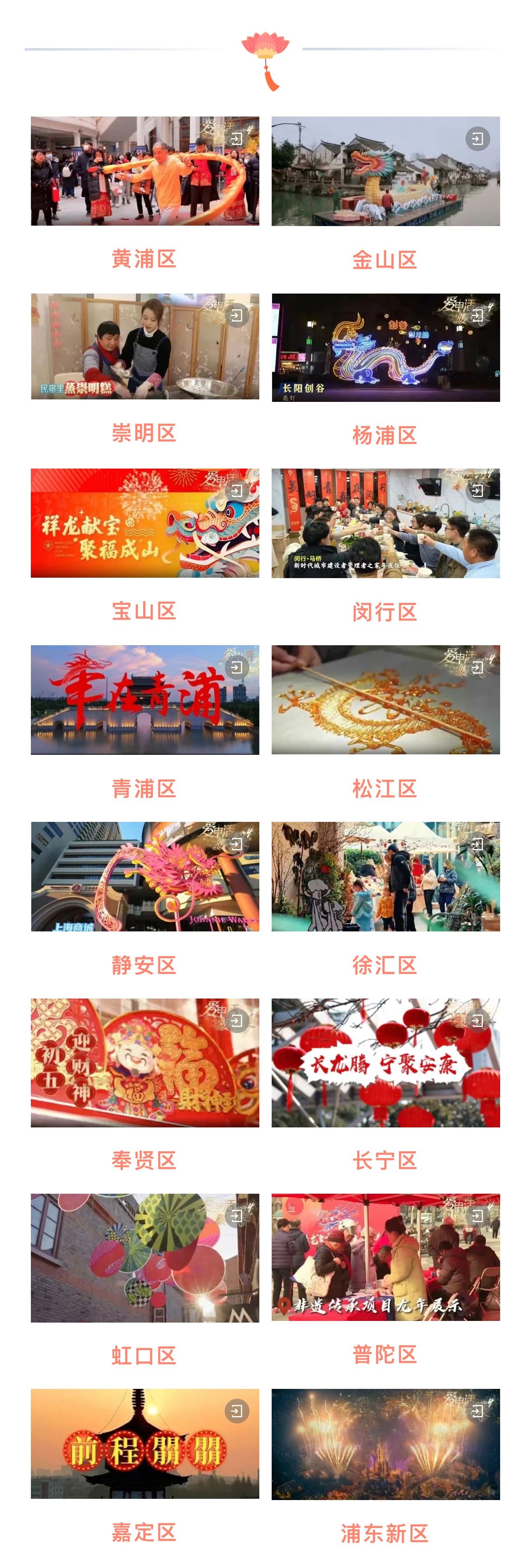531x1568 pixels.
Task: View the 崇明区 video thumbnail
Action: (x=145, y=346)
